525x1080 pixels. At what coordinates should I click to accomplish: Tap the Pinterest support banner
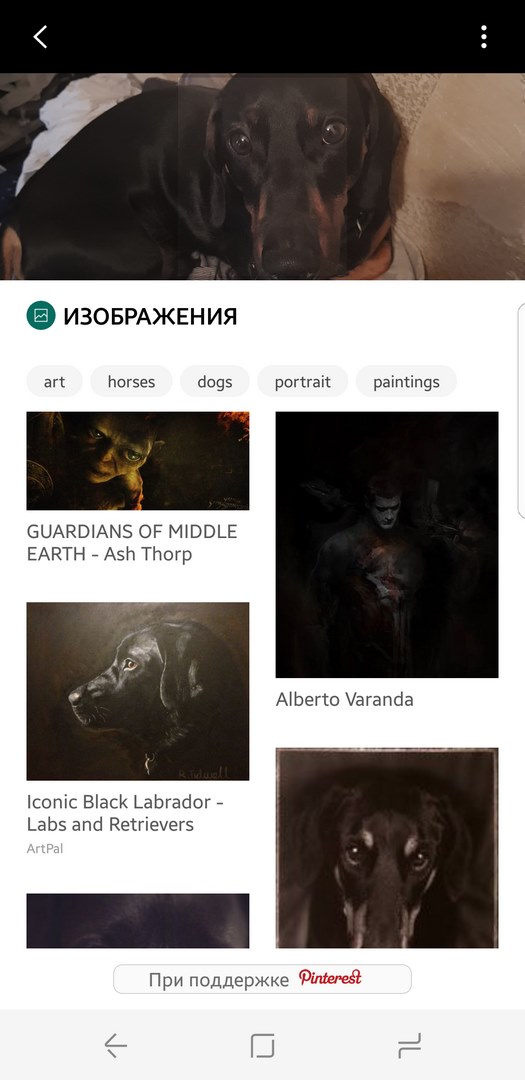point(262,979)
